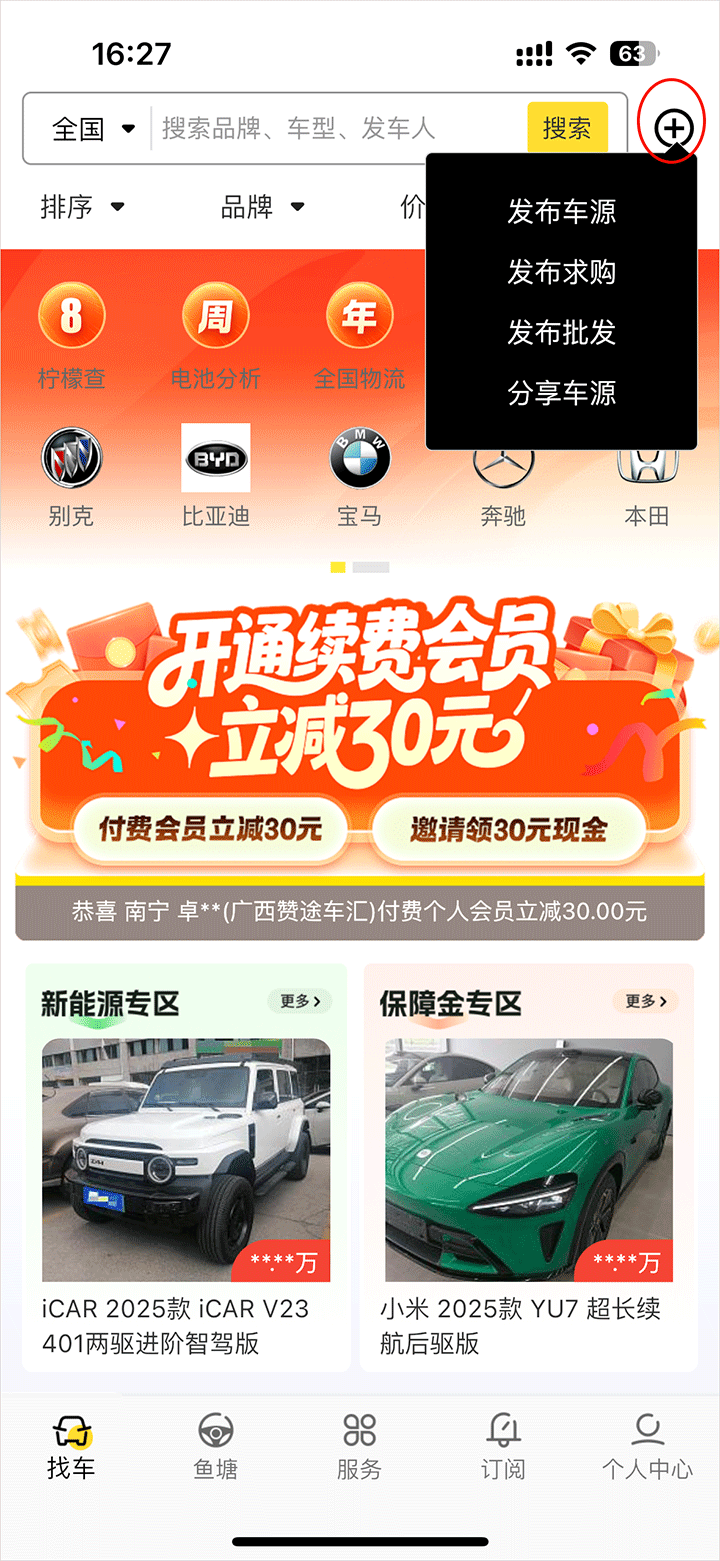Expand the 品牌 brand filter
Image resolution: width=720 pixels, height=1561 pixels.
tap(262, 207)
